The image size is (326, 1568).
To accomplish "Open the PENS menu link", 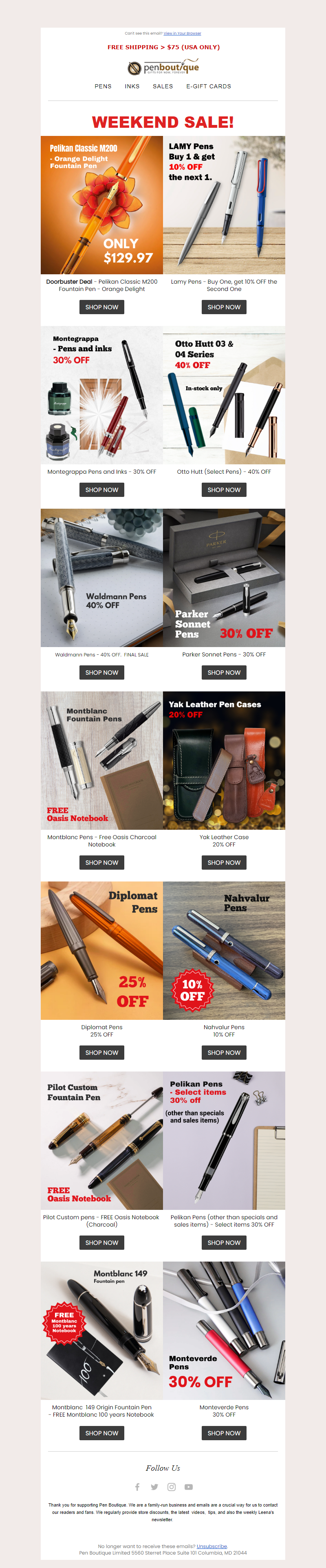I will pos(103,86).
